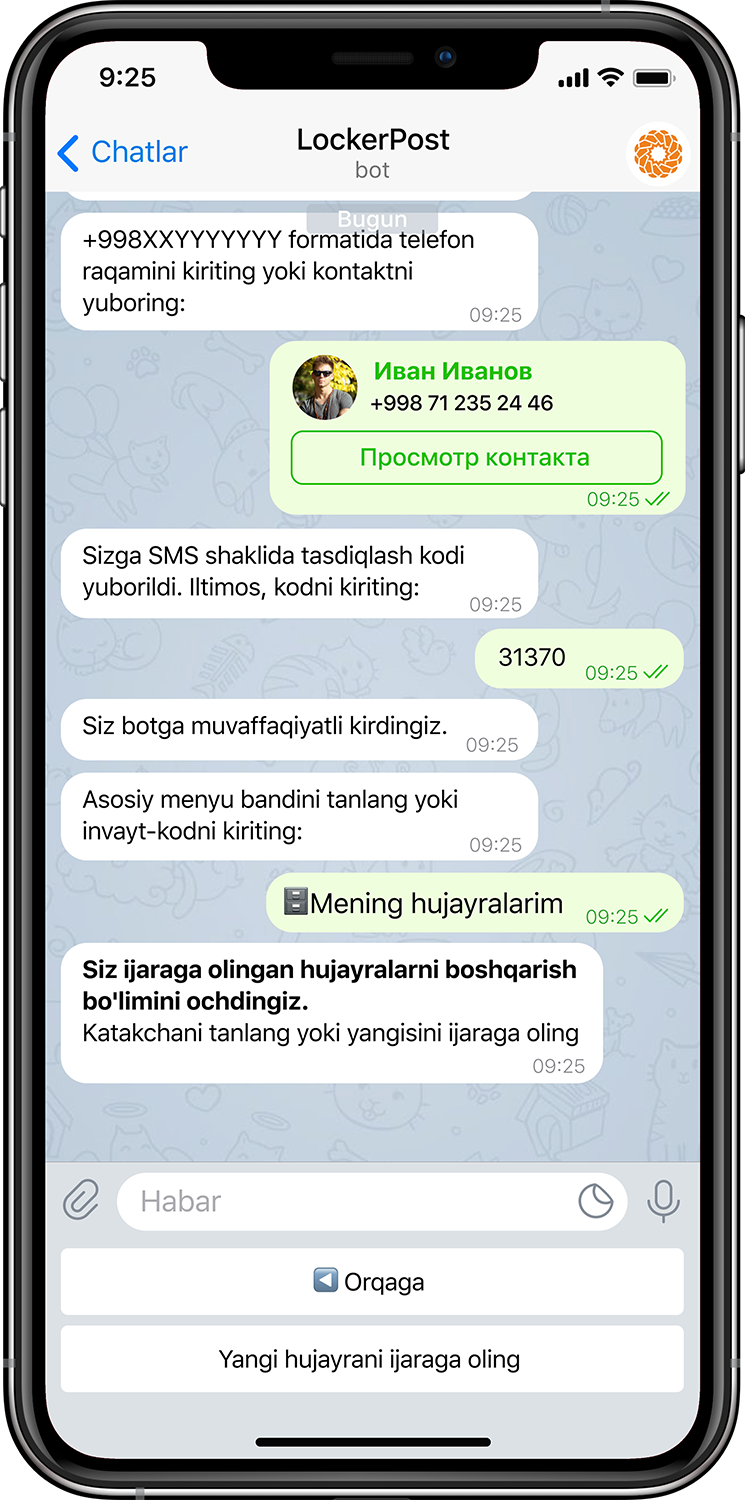745x1500 pixels.
Task: Choose Yangi hujayrani ijaraga oling
Action: [x=372, y=1359]
